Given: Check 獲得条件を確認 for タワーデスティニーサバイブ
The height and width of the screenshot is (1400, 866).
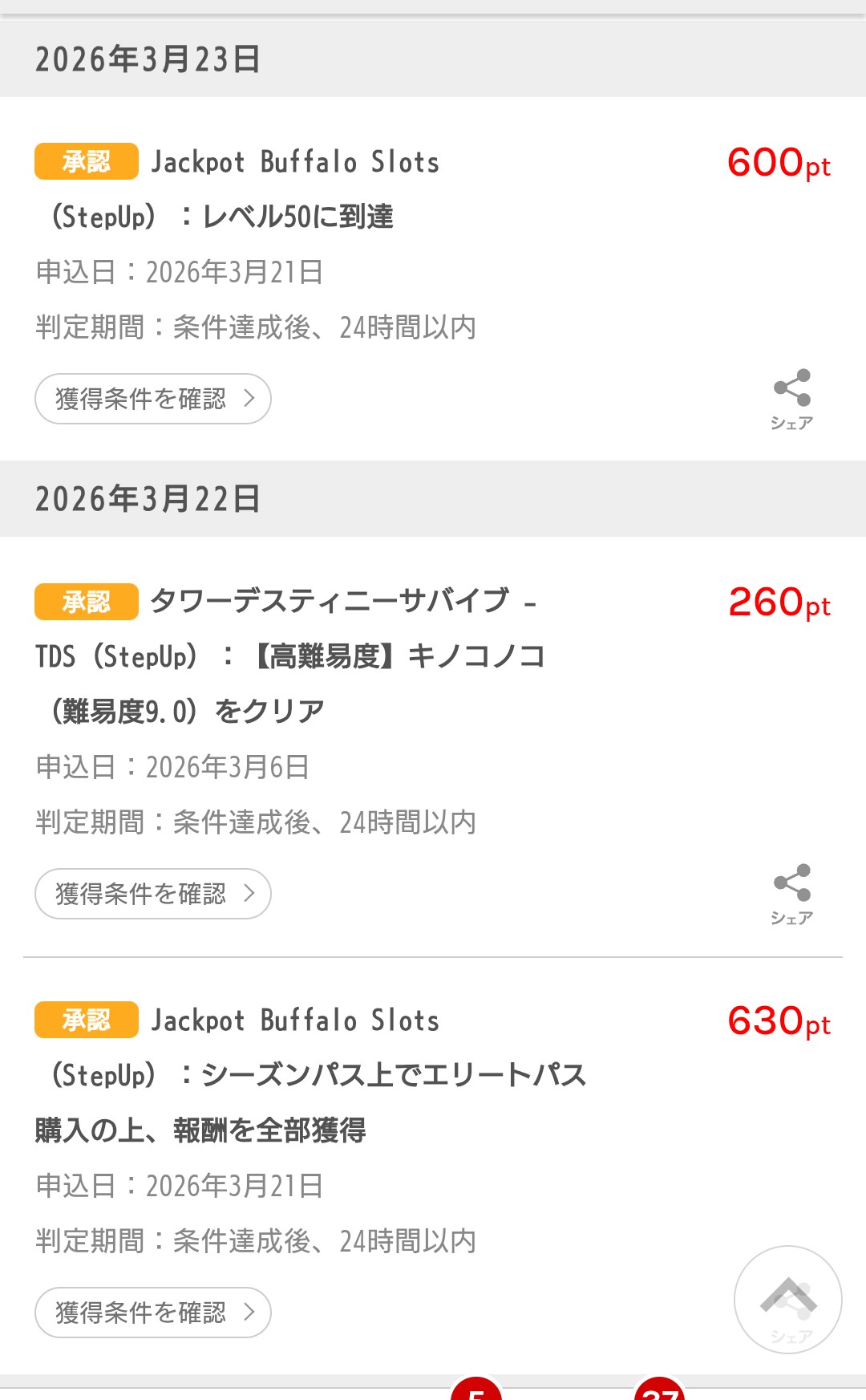Looking at the screenshot, I should click(153, 894).
